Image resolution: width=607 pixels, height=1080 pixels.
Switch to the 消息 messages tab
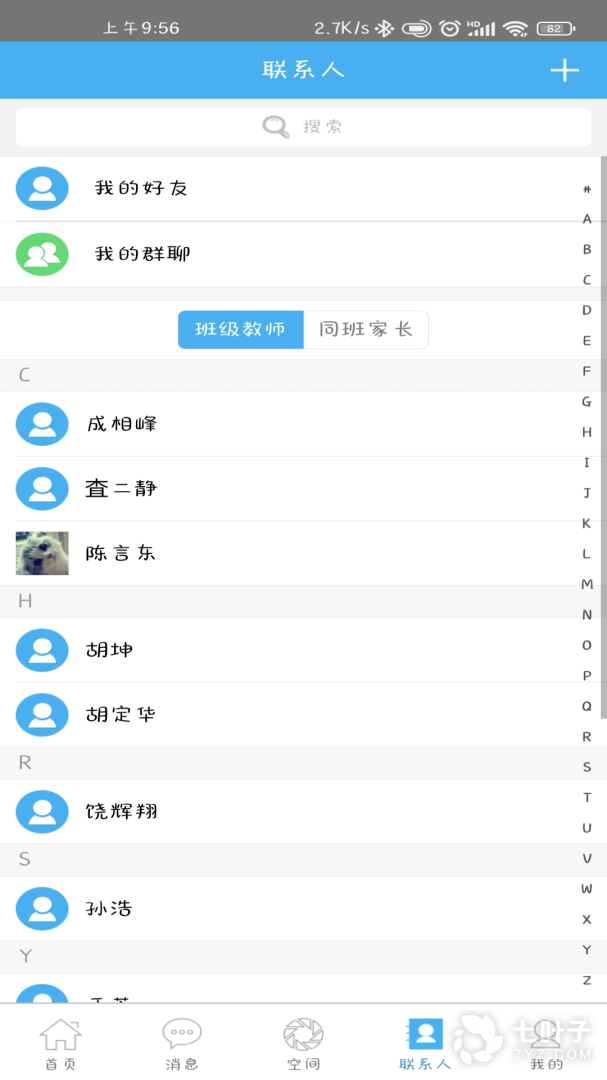point(182,1044)
